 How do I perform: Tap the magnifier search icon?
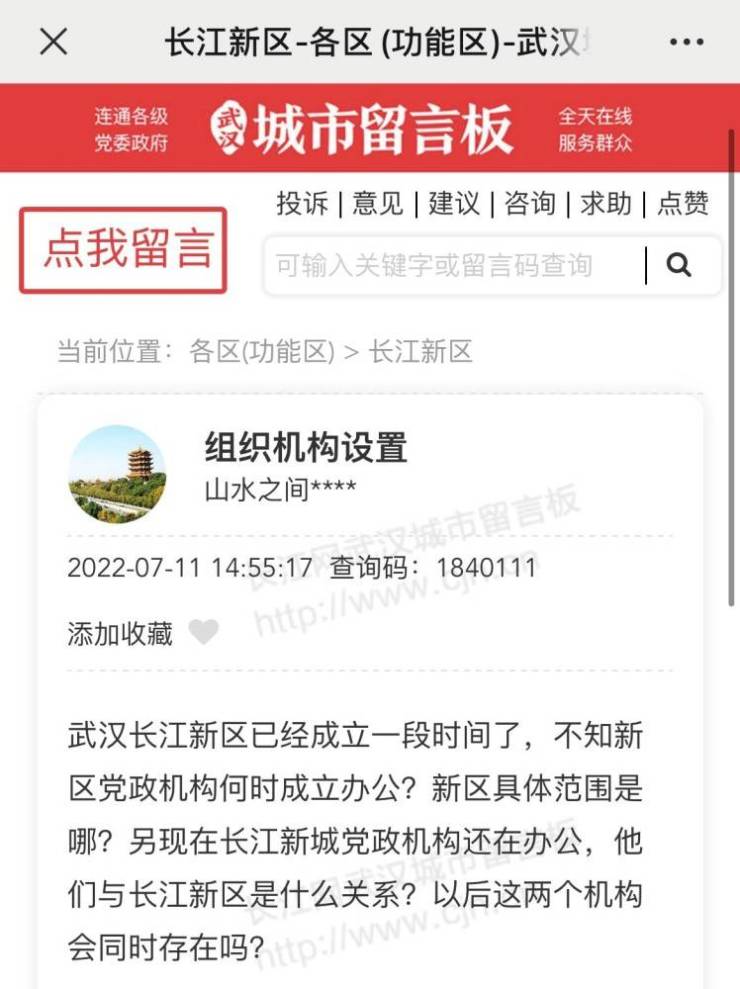coord(679,265)
